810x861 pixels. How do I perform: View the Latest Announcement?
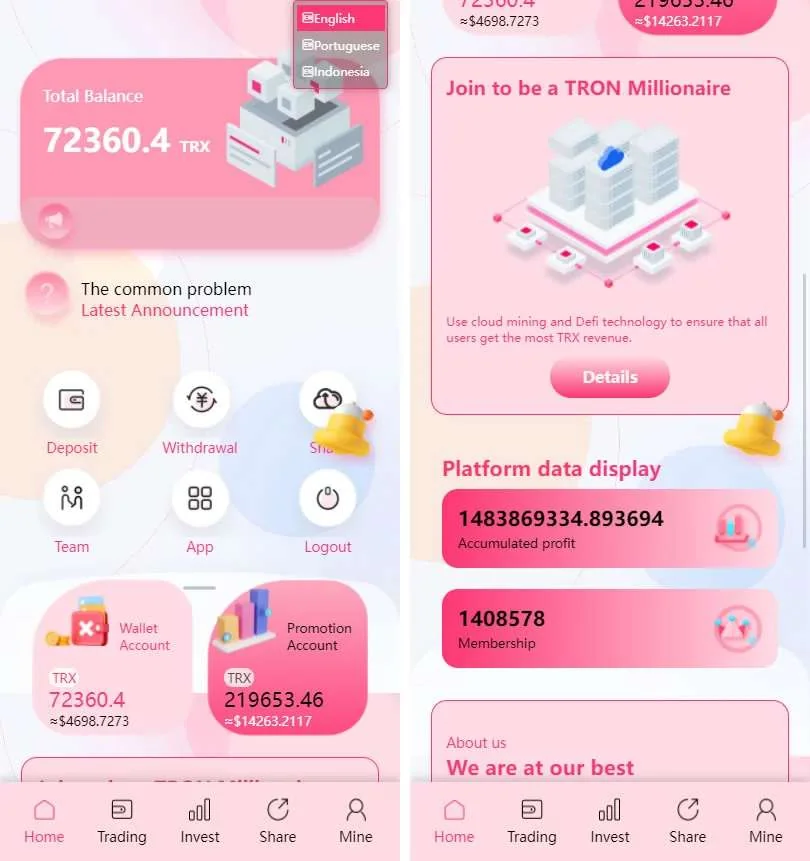point(165,310)
